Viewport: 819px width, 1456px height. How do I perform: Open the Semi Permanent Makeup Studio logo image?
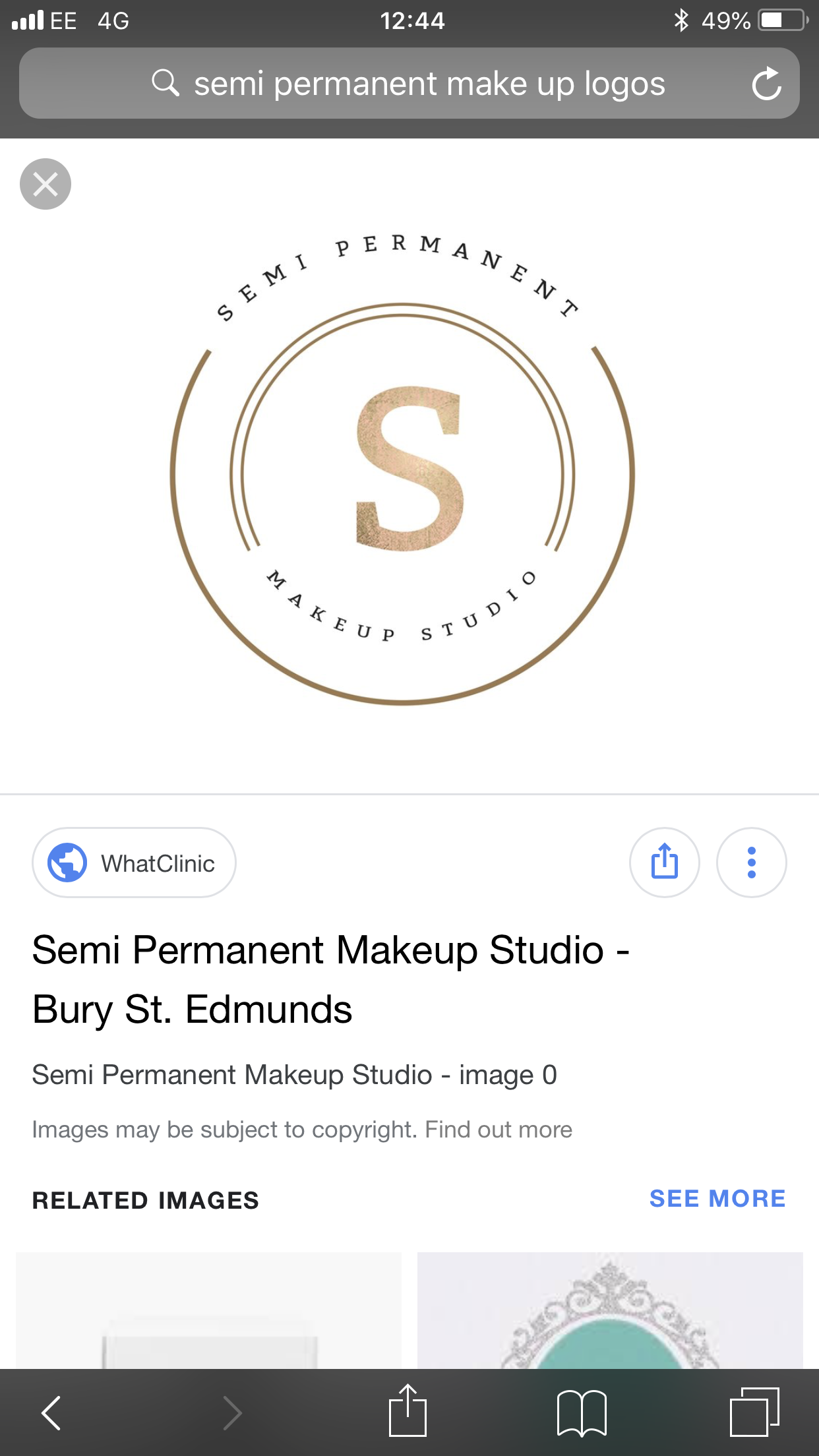click(x=402, y=468)
